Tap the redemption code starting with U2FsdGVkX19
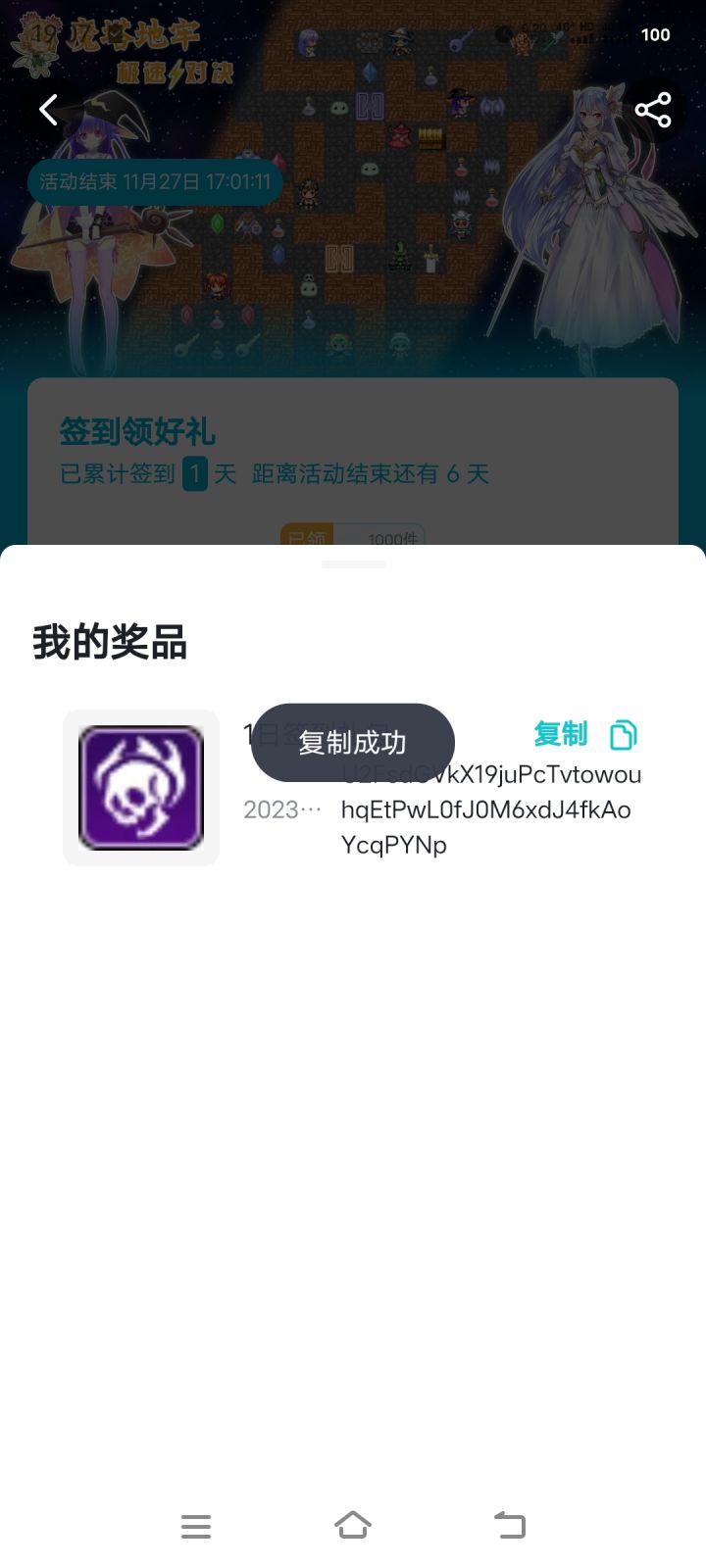The image size is (706, 1568). tap(490, 808)
